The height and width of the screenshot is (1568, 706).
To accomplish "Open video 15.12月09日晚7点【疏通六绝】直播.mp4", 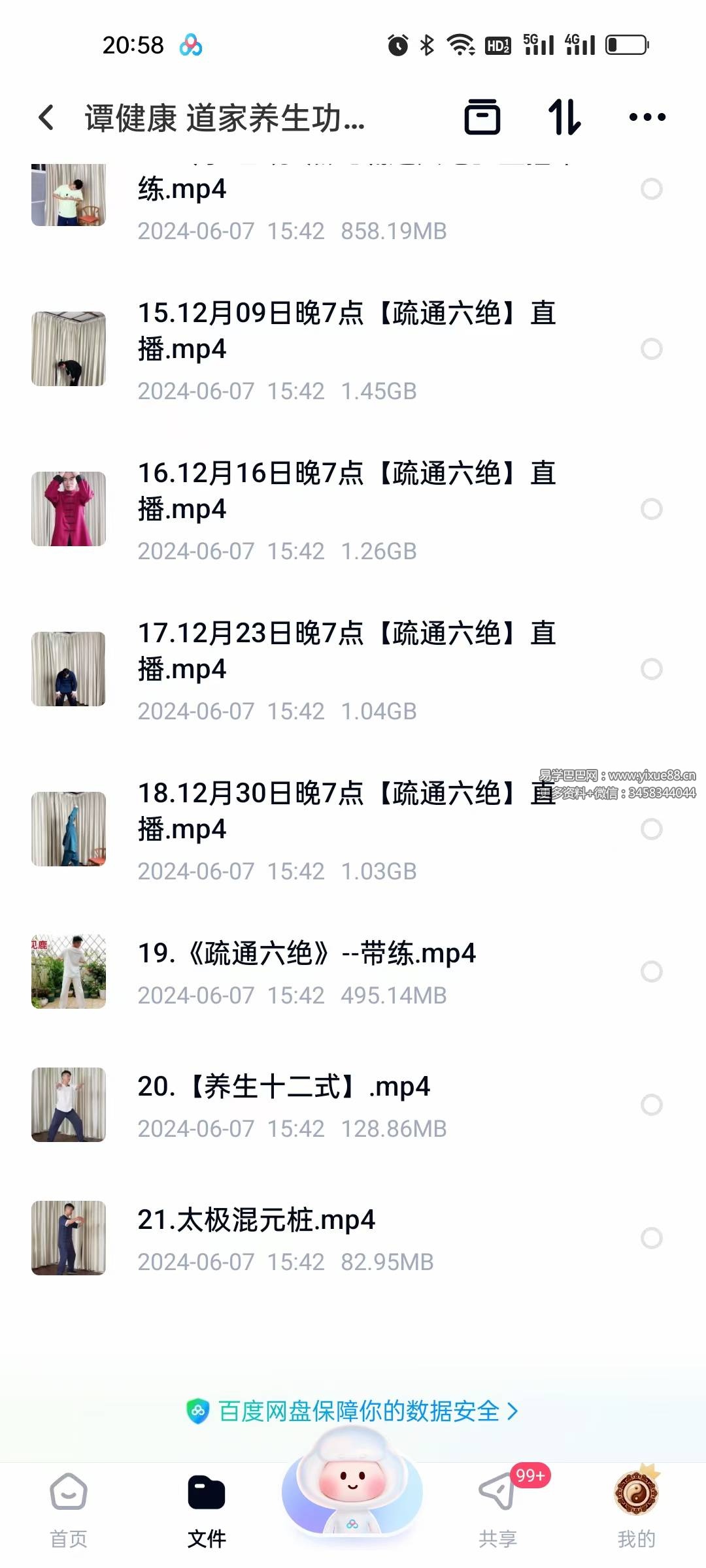I will [x=346, y=331].
